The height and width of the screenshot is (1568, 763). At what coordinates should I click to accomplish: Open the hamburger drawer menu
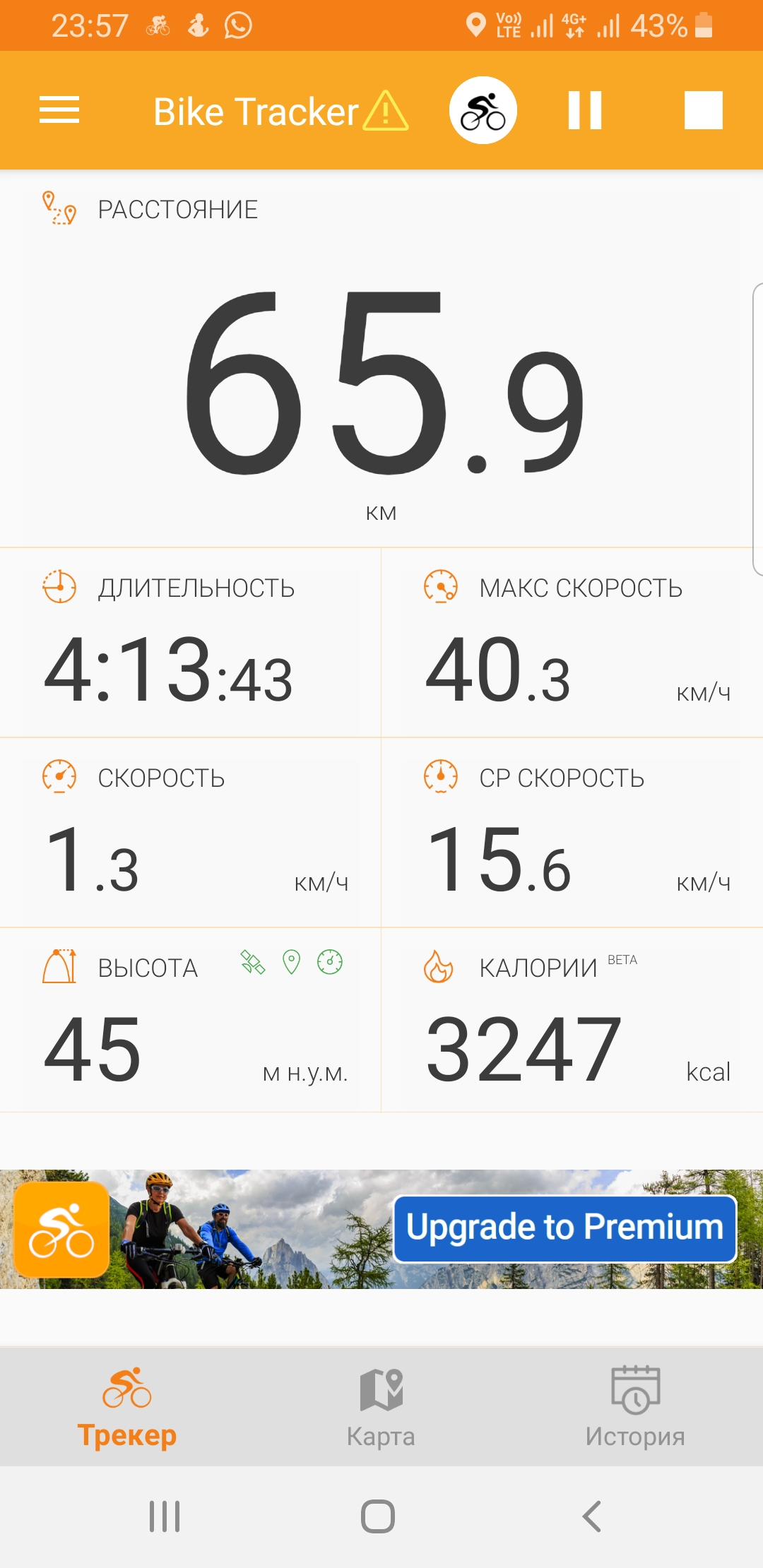tap(59, 110)
